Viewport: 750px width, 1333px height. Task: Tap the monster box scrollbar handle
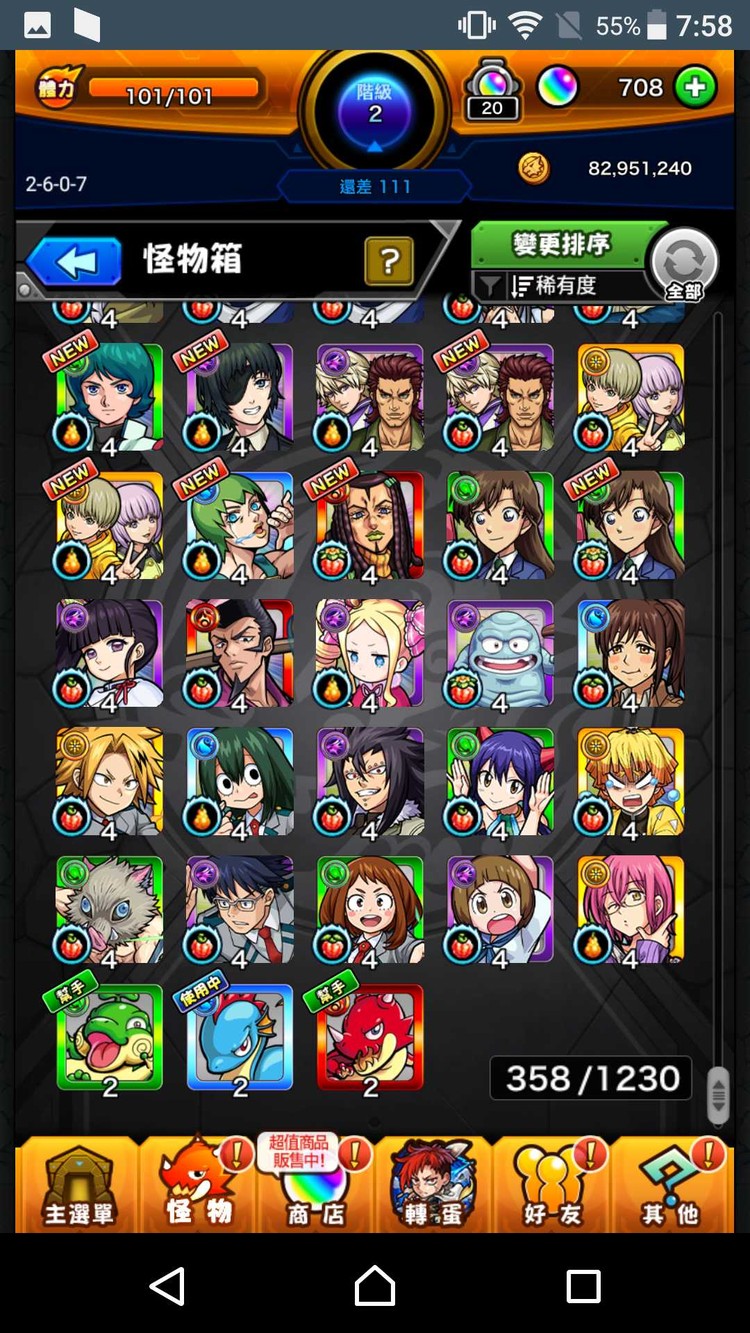pyautogui.click(x=718, y=1095)
